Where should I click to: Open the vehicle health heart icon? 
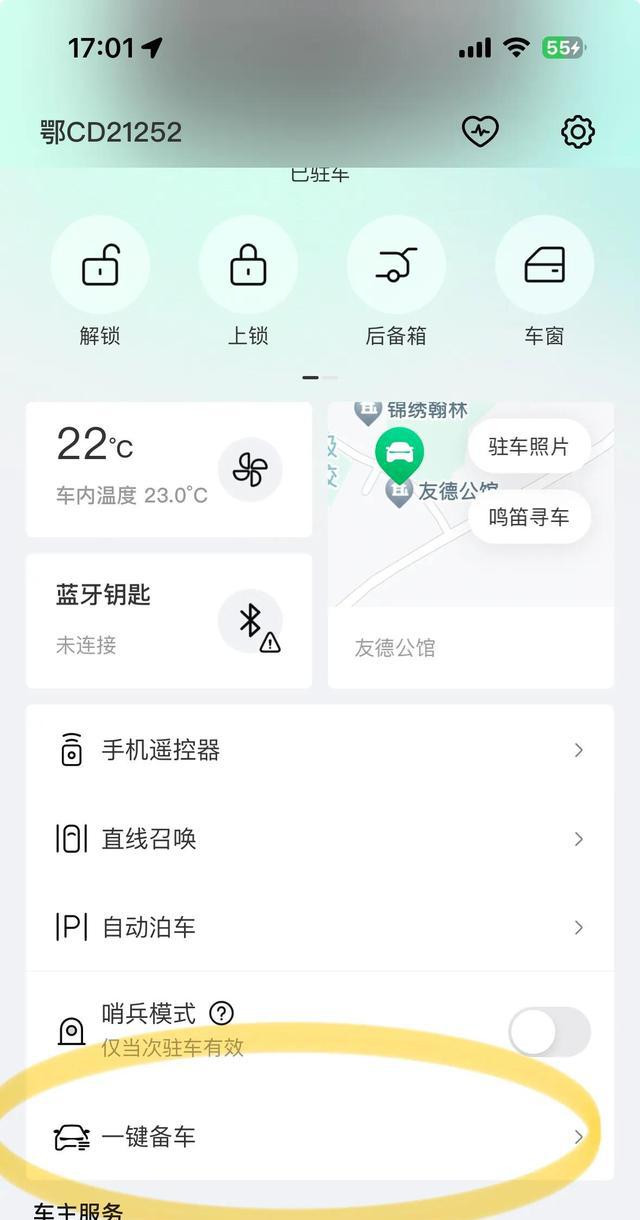tap(480, 132)
